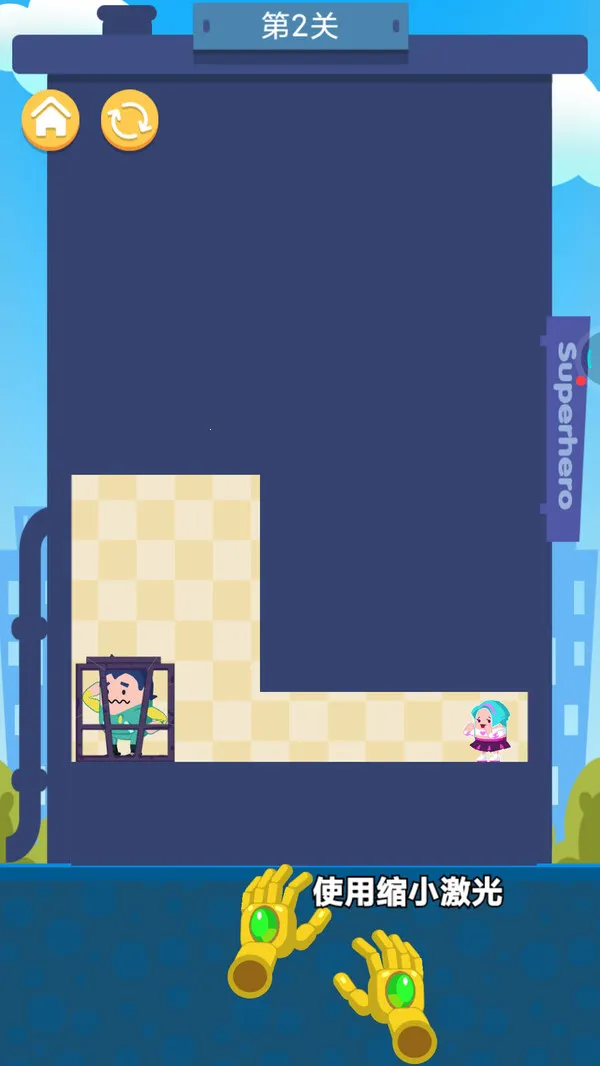The height and width of the screenshot is (1066, 600).
Task: Go to the home menu
Action: [51, 120]
